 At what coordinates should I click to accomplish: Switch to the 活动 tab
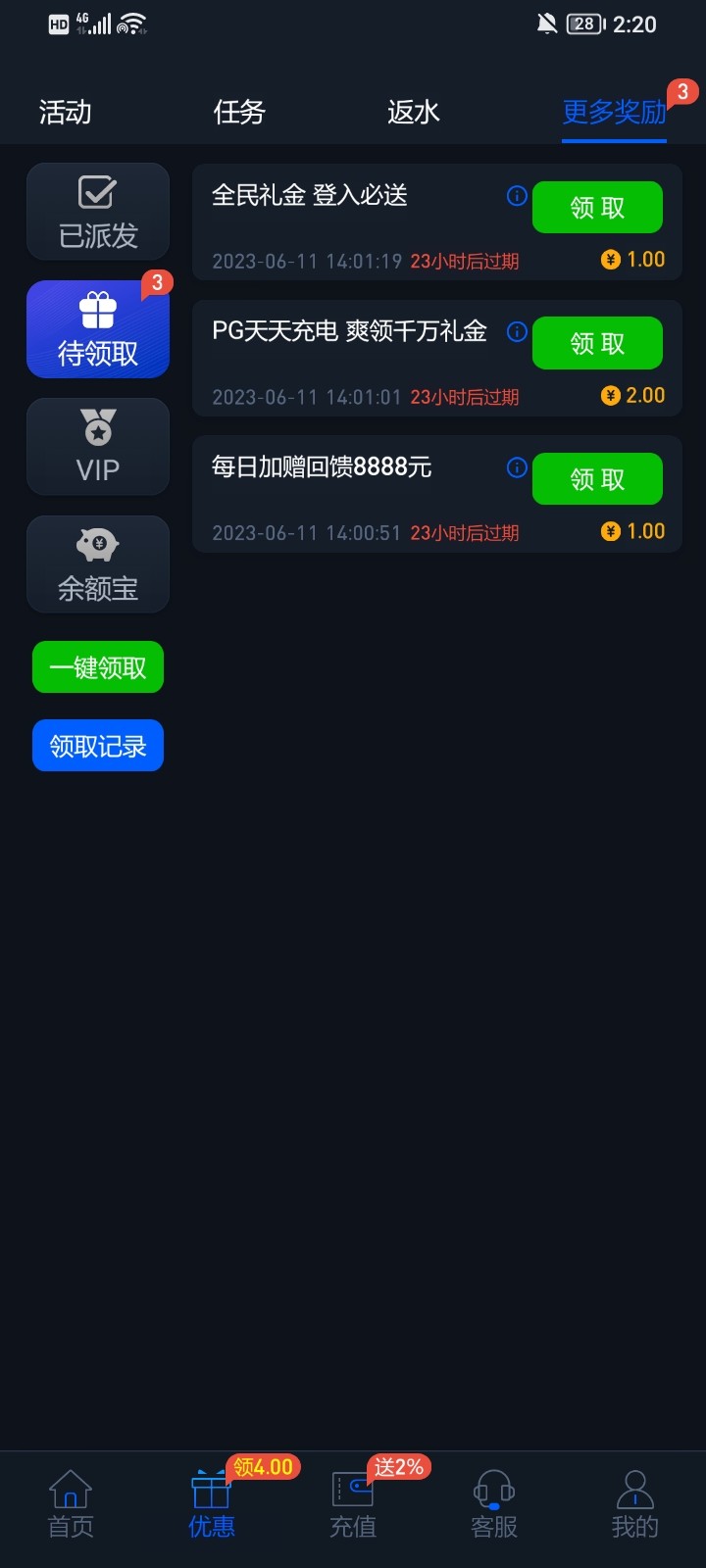[x=65, y=113]
